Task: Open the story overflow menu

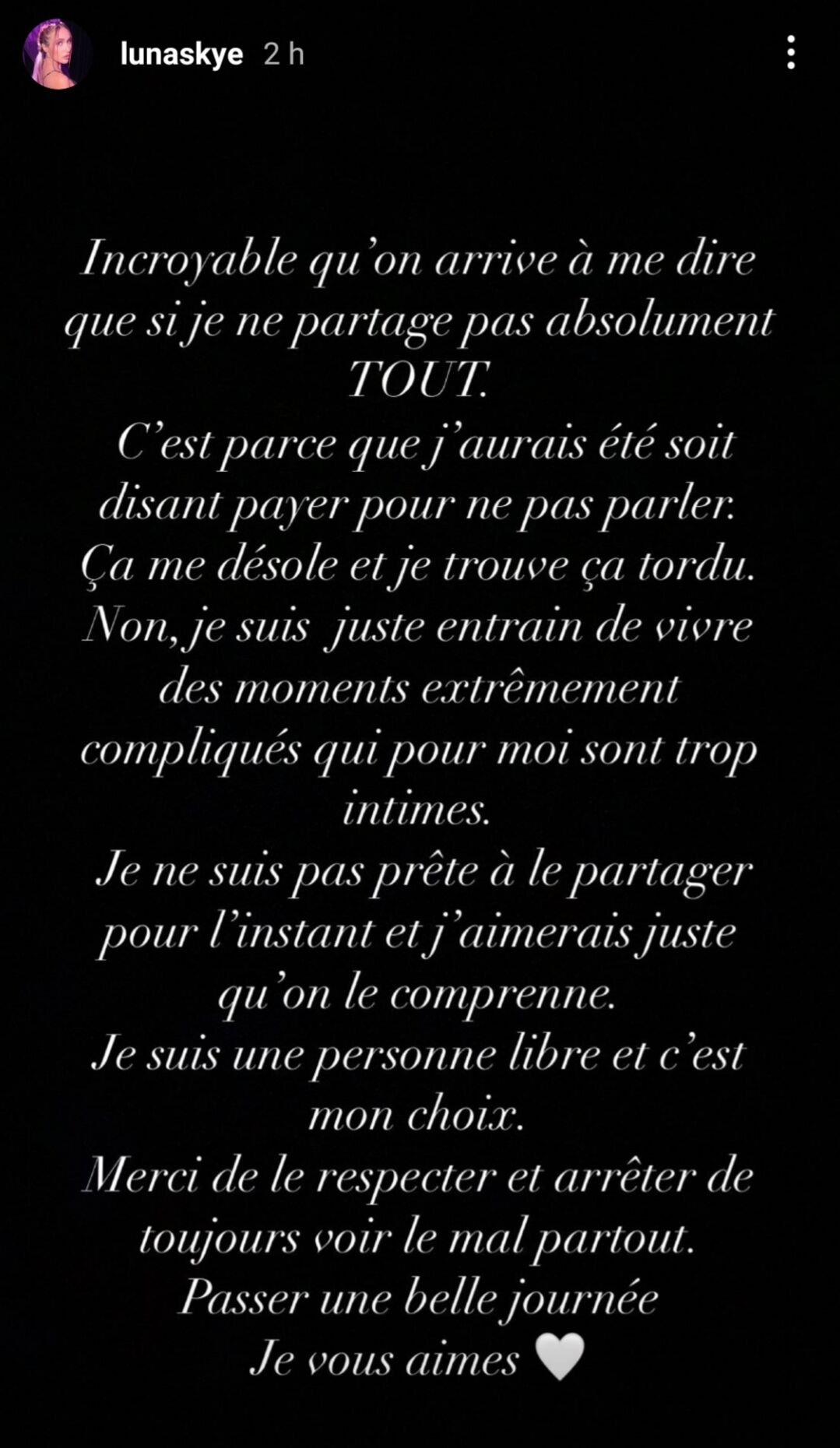Action: 791,53
